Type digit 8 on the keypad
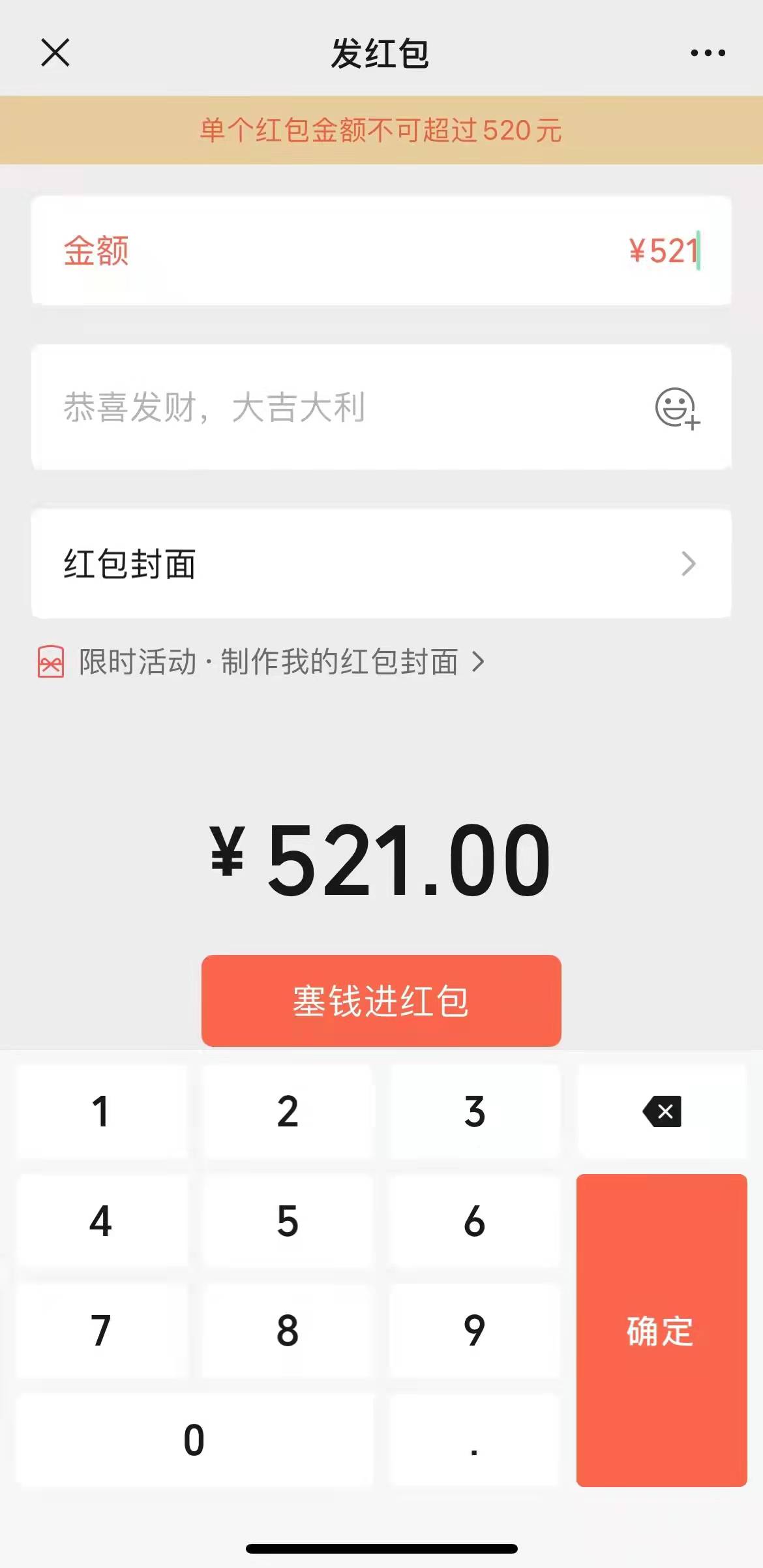Image resolution: width=763 pixels, height=1568 pixels. click(x=288, y=1331)
